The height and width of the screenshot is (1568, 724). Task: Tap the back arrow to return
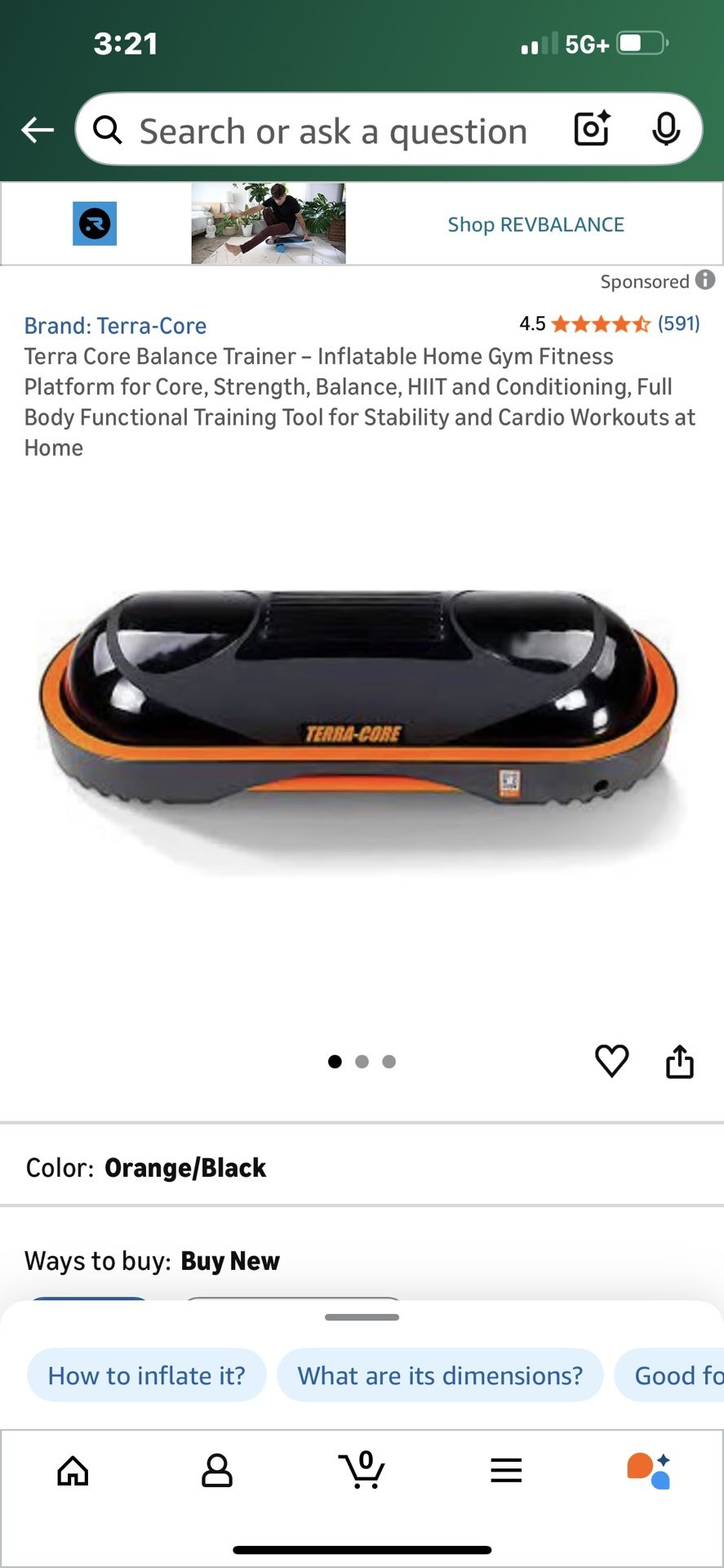(x=37, y=129)
